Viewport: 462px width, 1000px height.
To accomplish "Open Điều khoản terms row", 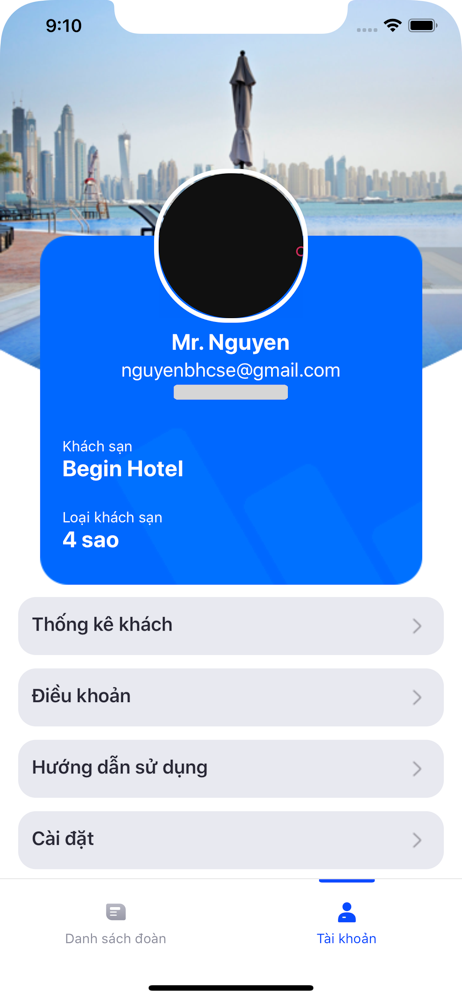I will 230,697.
